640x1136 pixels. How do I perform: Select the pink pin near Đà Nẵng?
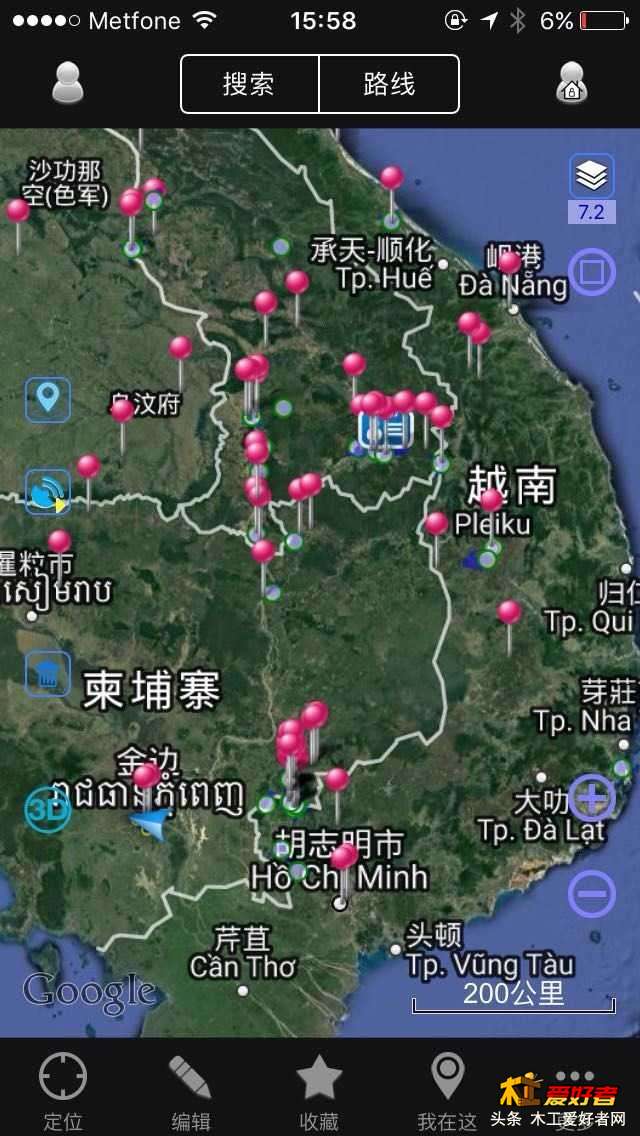[x=510, y=263]
